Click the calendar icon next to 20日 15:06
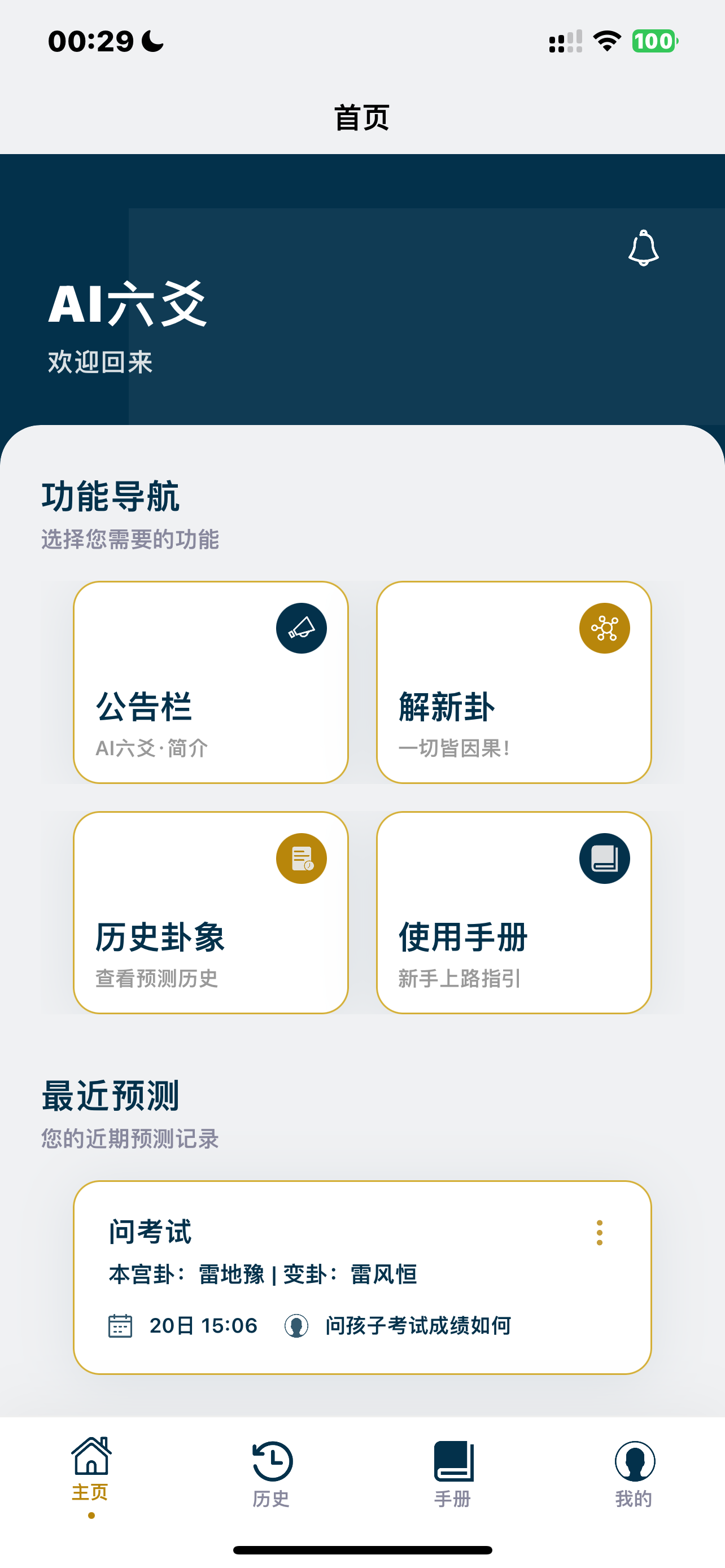 [121, 1325]
